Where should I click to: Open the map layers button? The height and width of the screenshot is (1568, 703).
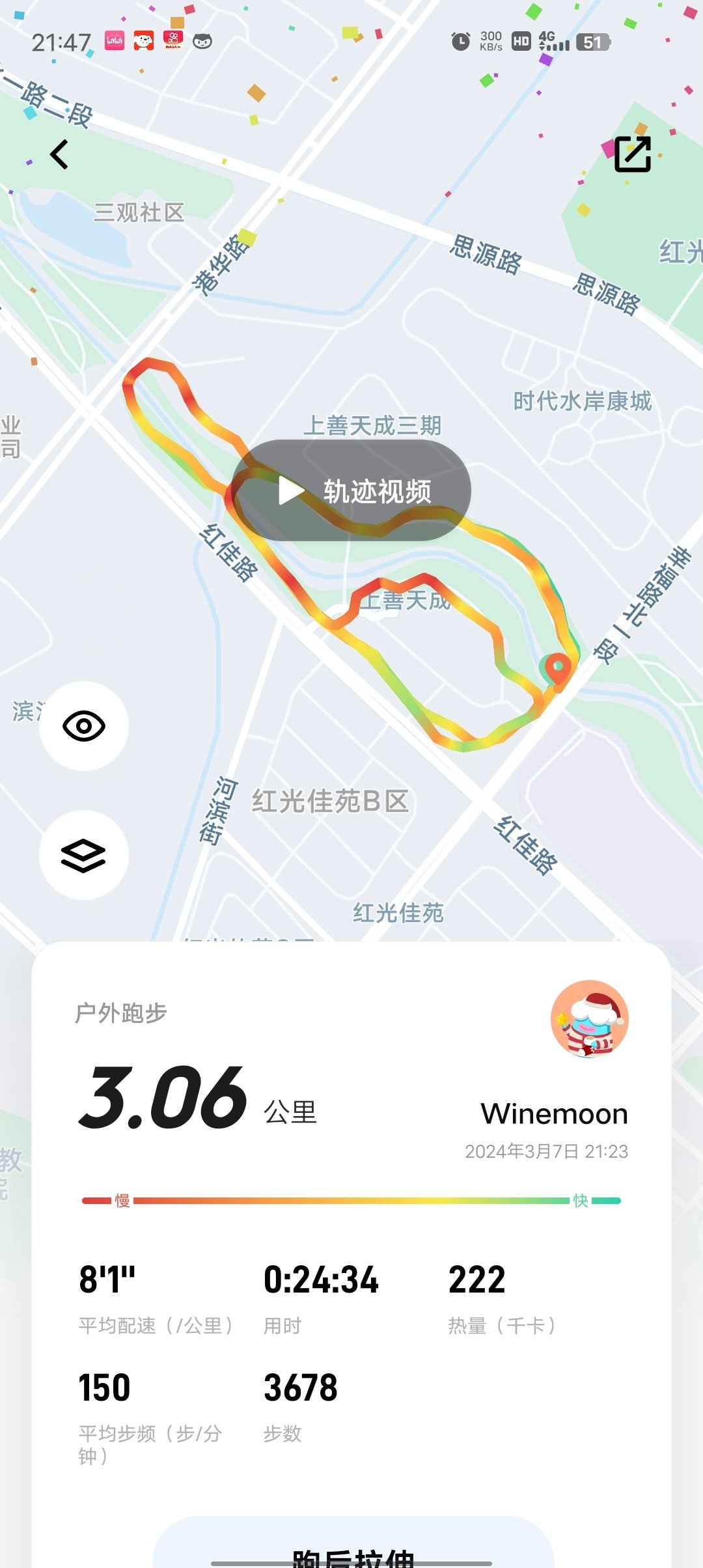pos(84,855)
